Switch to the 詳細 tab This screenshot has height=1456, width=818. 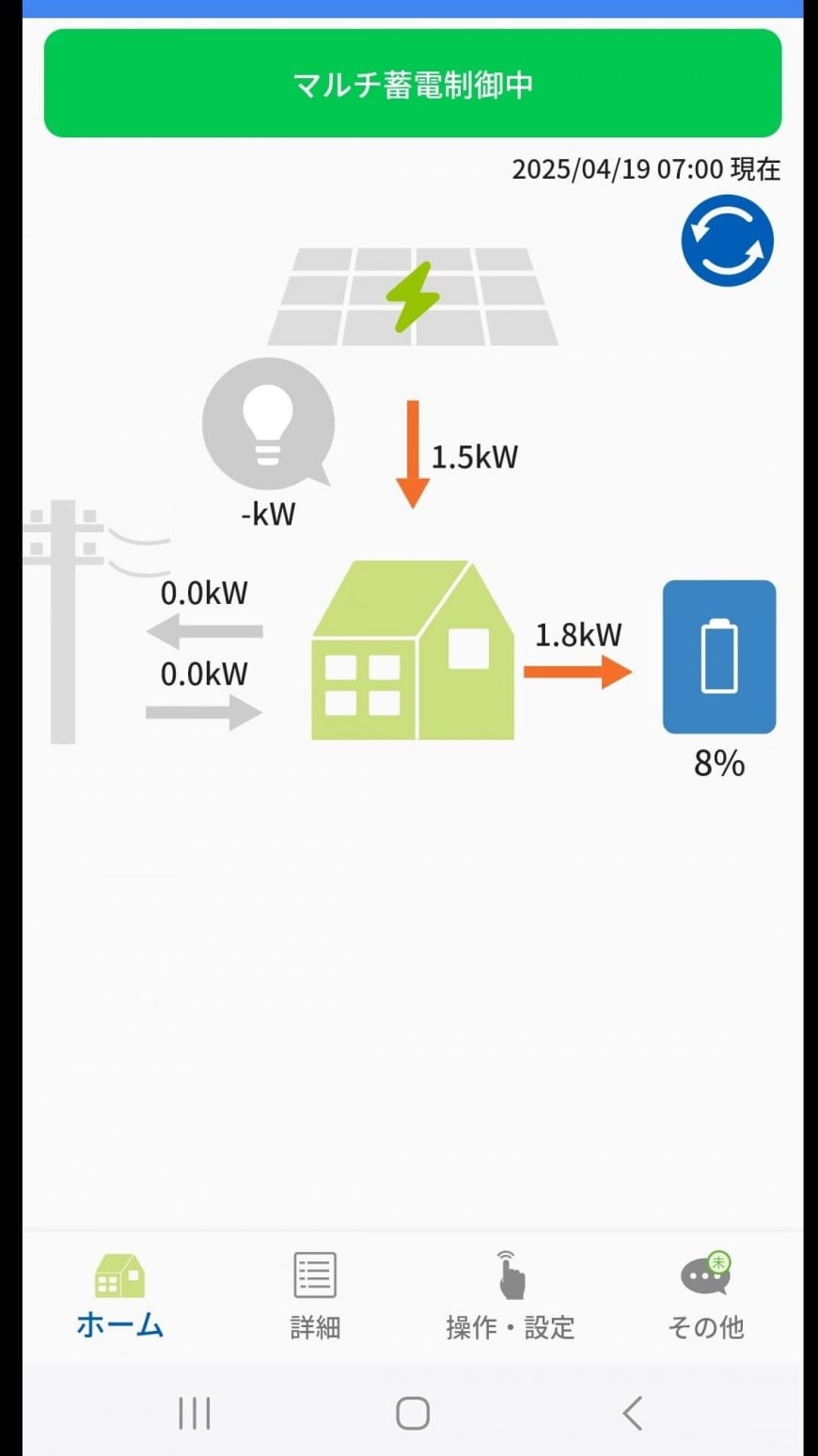[314, 1296]
